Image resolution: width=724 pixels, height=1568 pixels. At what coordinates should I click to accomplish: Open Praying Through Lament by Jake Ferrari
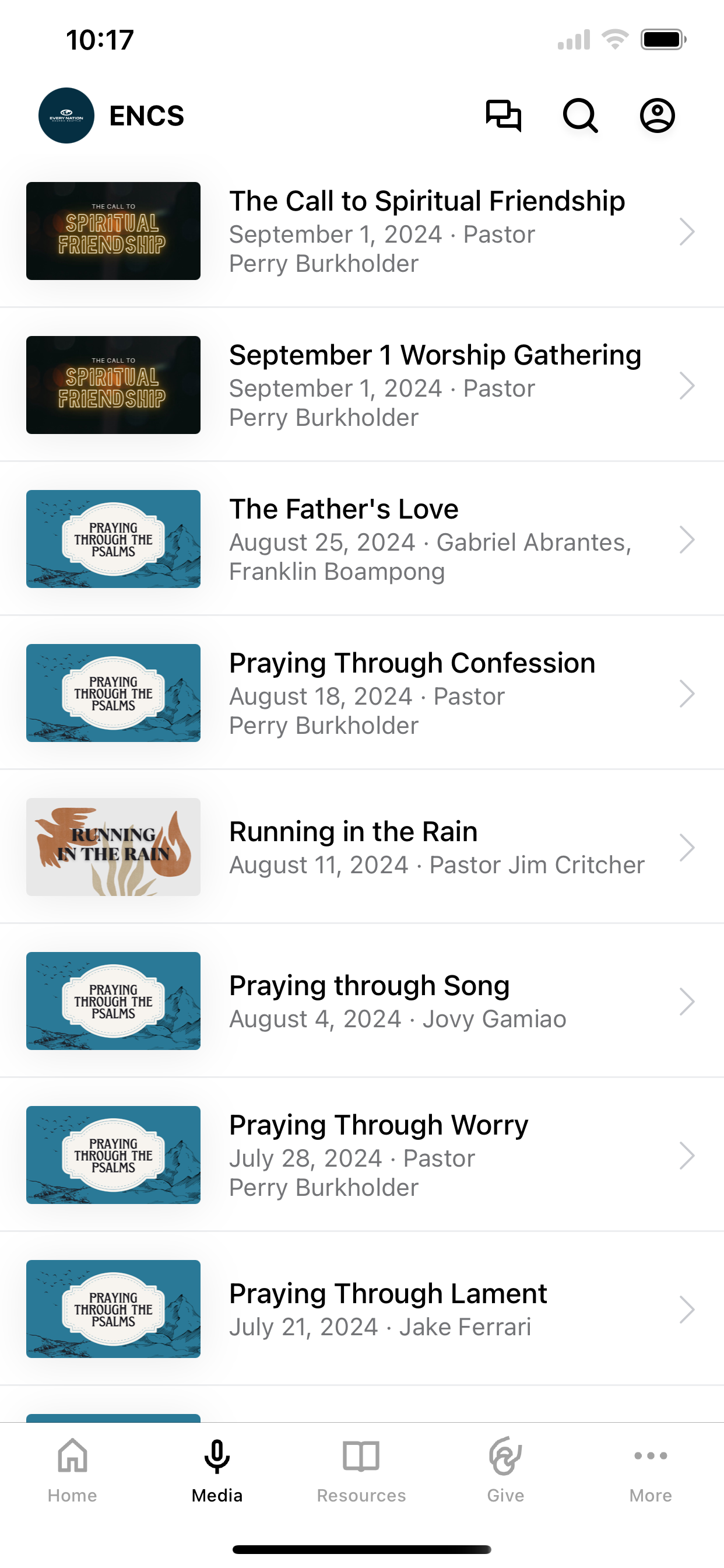[362, 1308]
